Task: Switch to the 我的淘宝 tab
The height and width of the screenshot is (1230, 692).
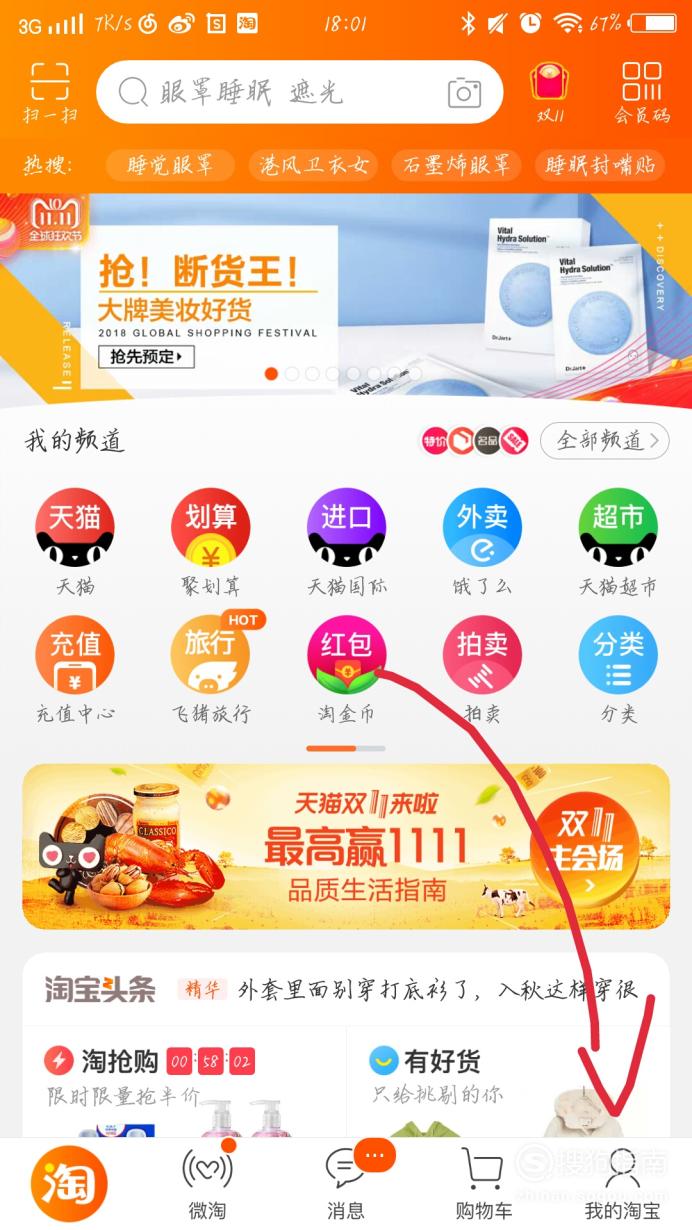Action: point(622,1184)
